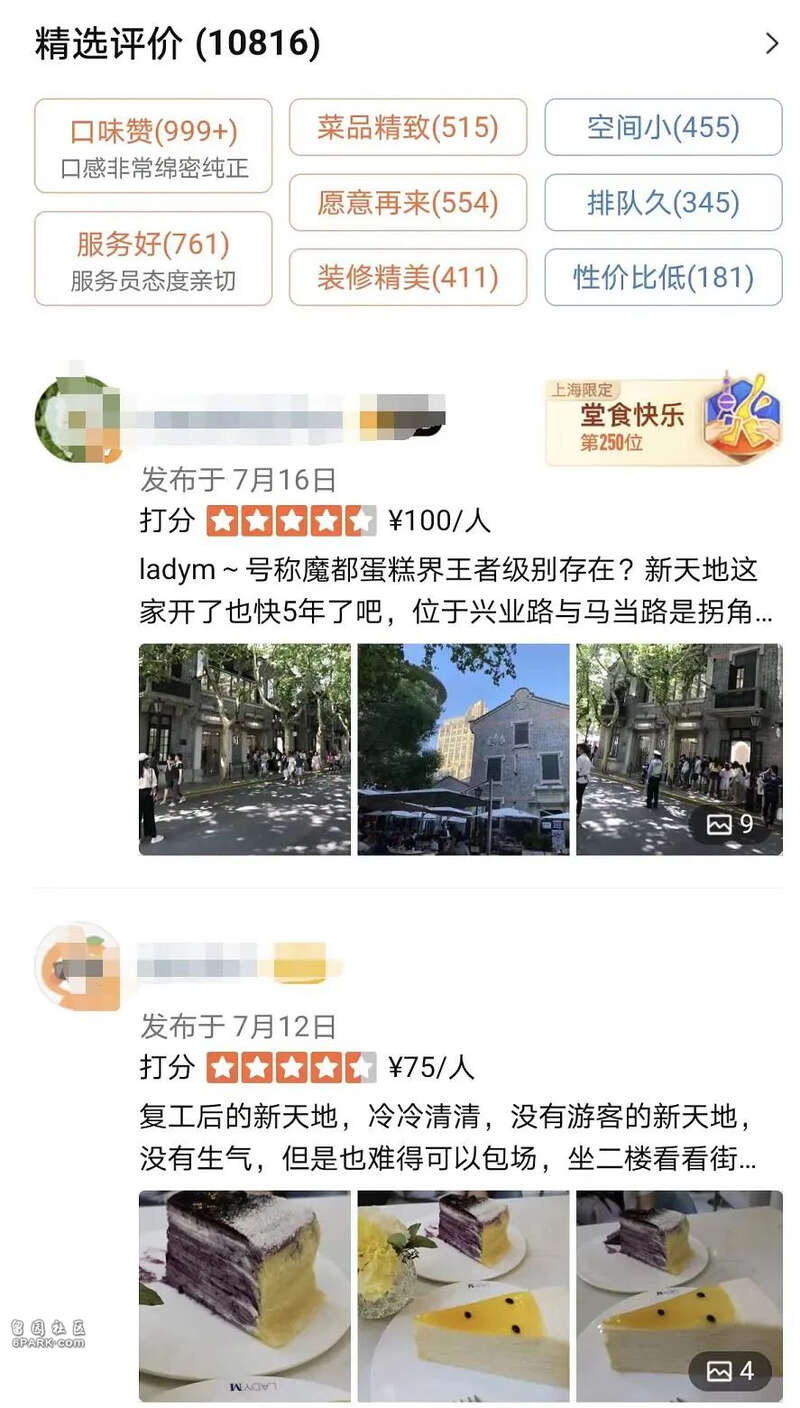Expand the ladym review text from July 16
This screenshot has width=800, height=1408.
(460, 591)
